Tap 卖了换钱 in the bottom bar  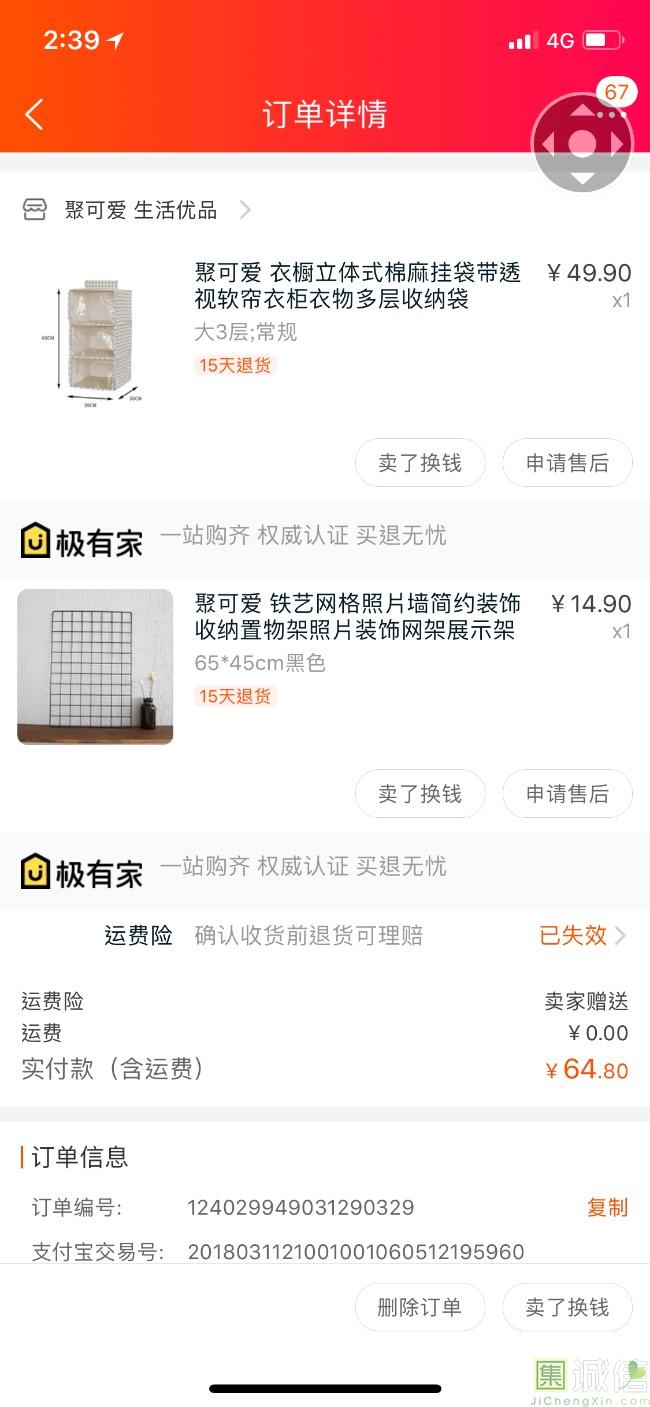pos(567,1307)
